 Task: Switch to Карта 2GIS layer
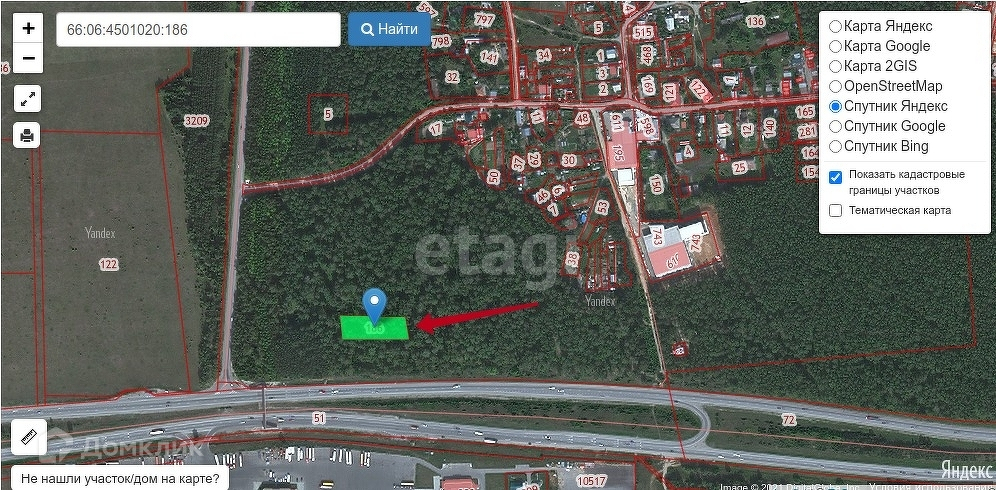pos(835,66)
